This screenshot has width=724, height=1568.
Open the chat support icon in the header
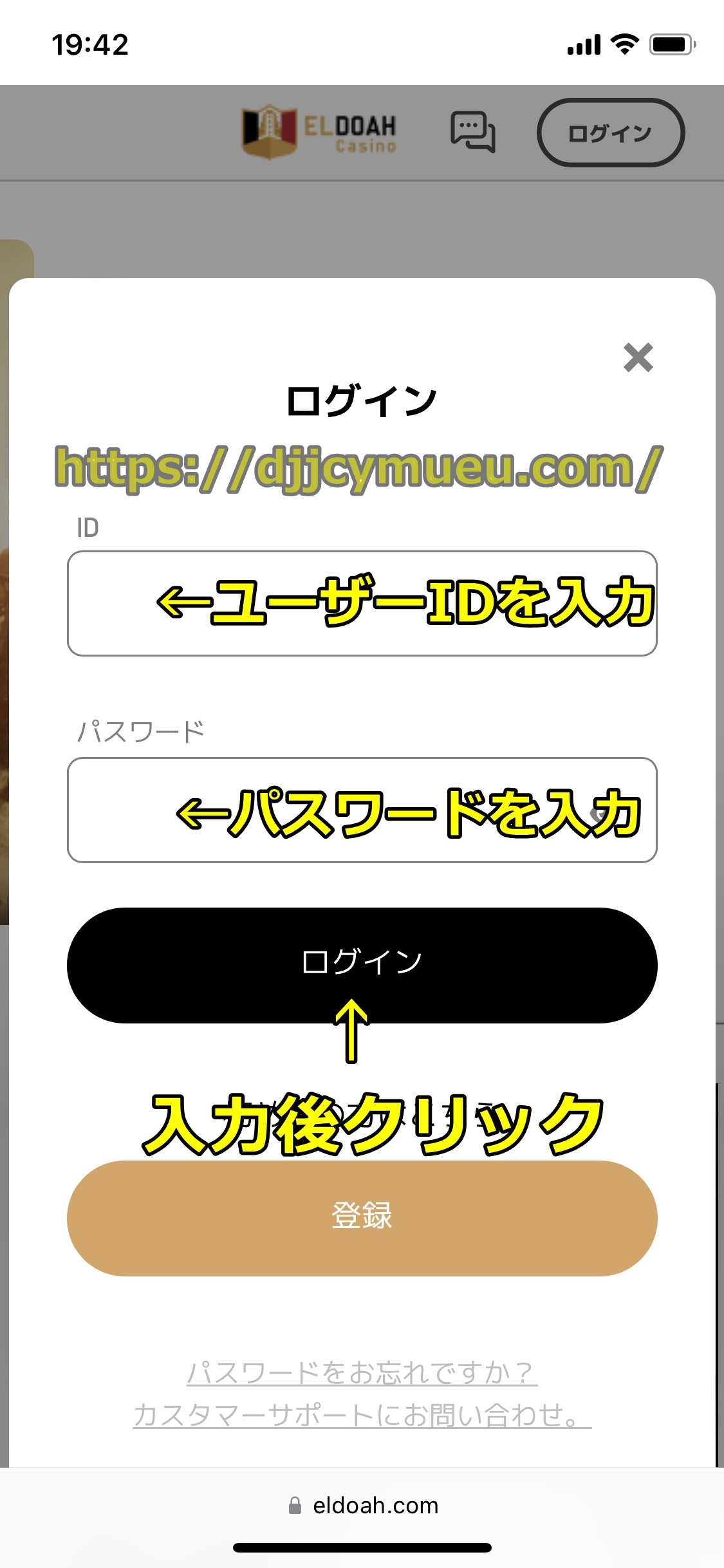pyautogui.click(x=473, y=132)
